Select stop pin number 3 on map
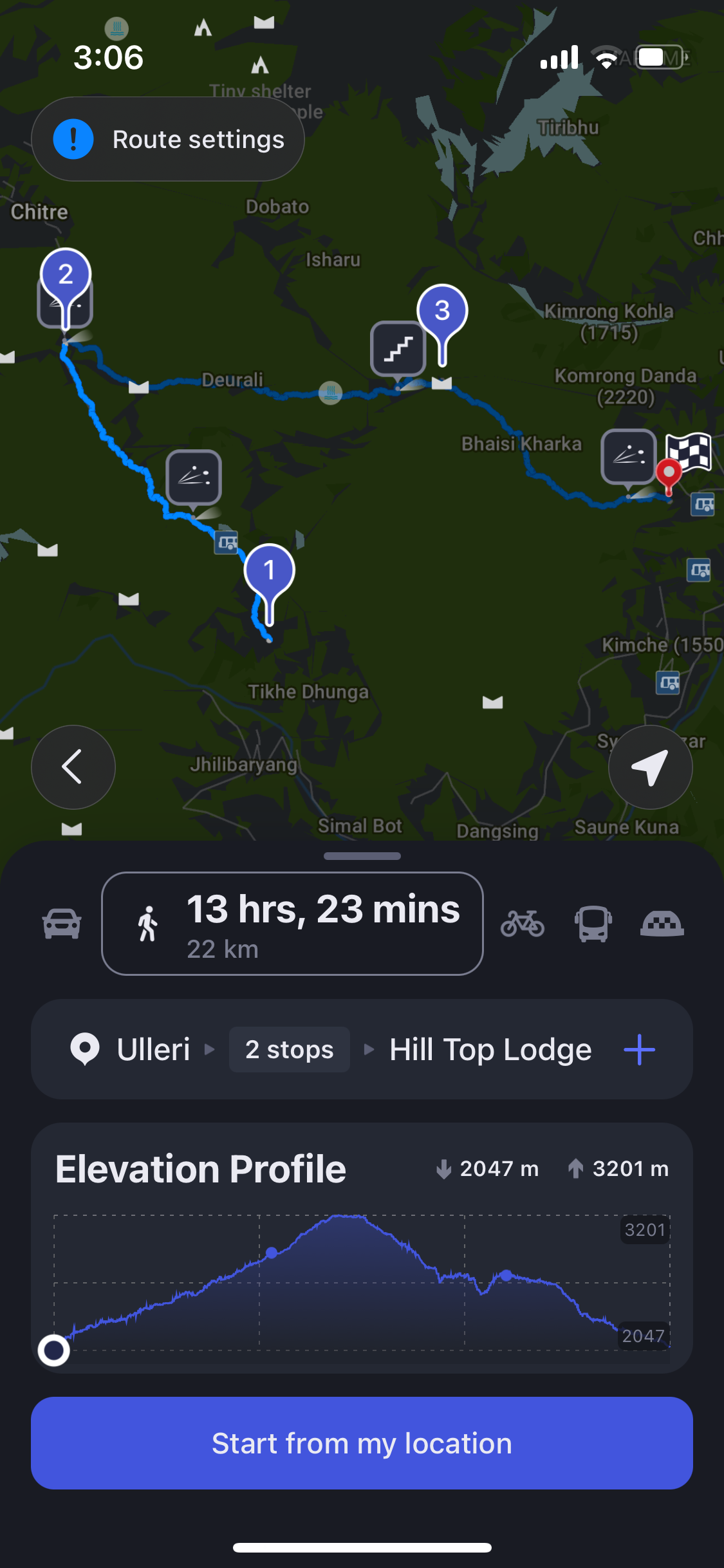This screenshot has width=724, height=1568. 443,312
